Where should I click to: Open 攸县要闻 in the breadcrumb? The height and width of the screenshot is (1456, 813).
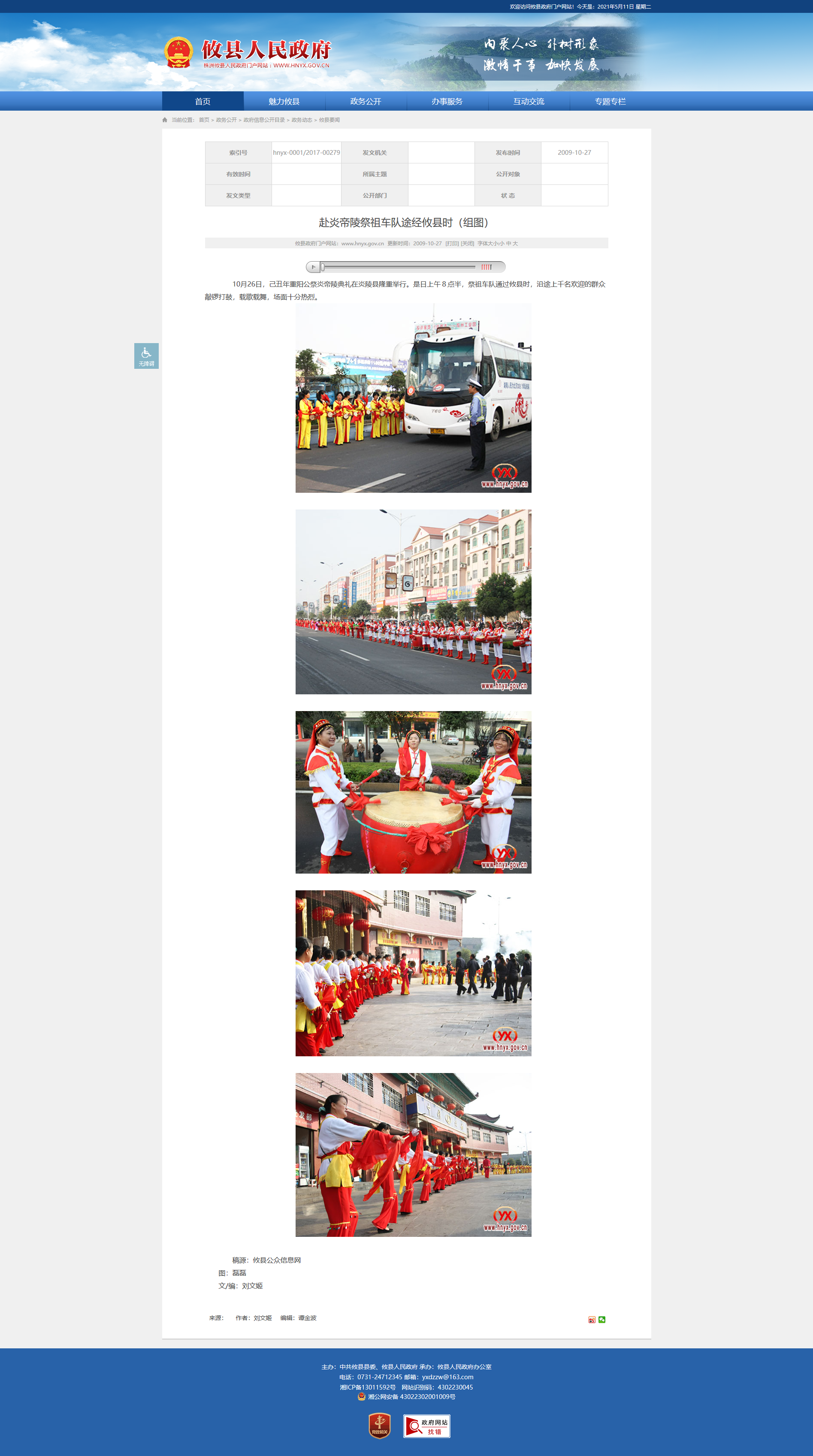point(329,120)
